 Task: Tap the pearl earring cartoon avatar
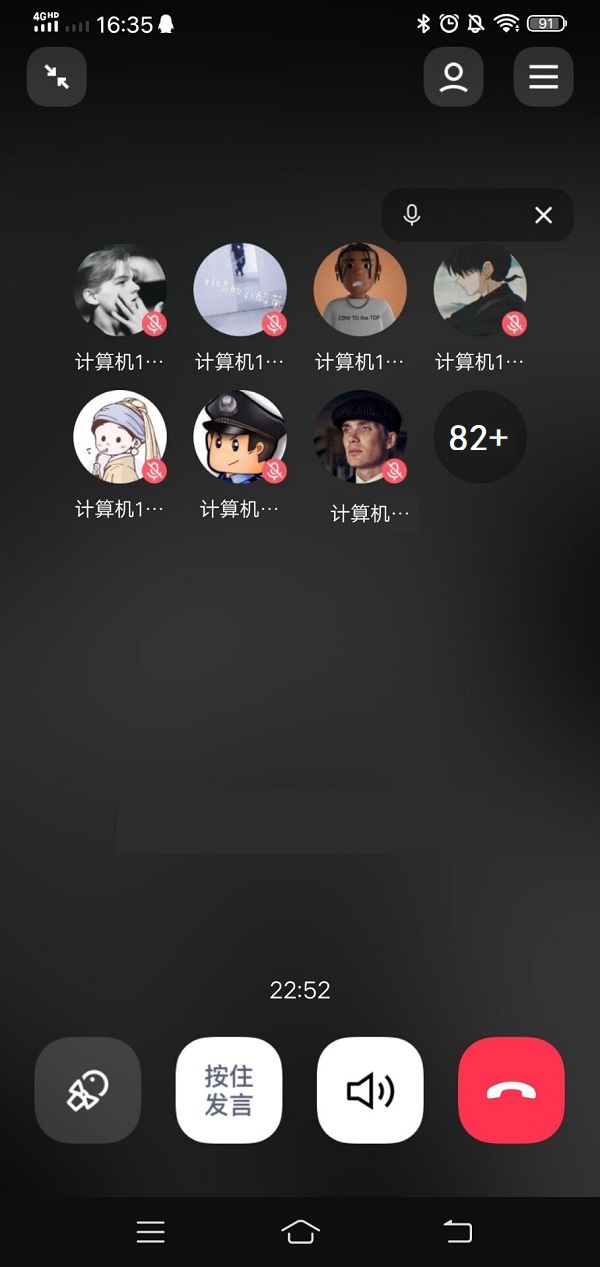120,437
